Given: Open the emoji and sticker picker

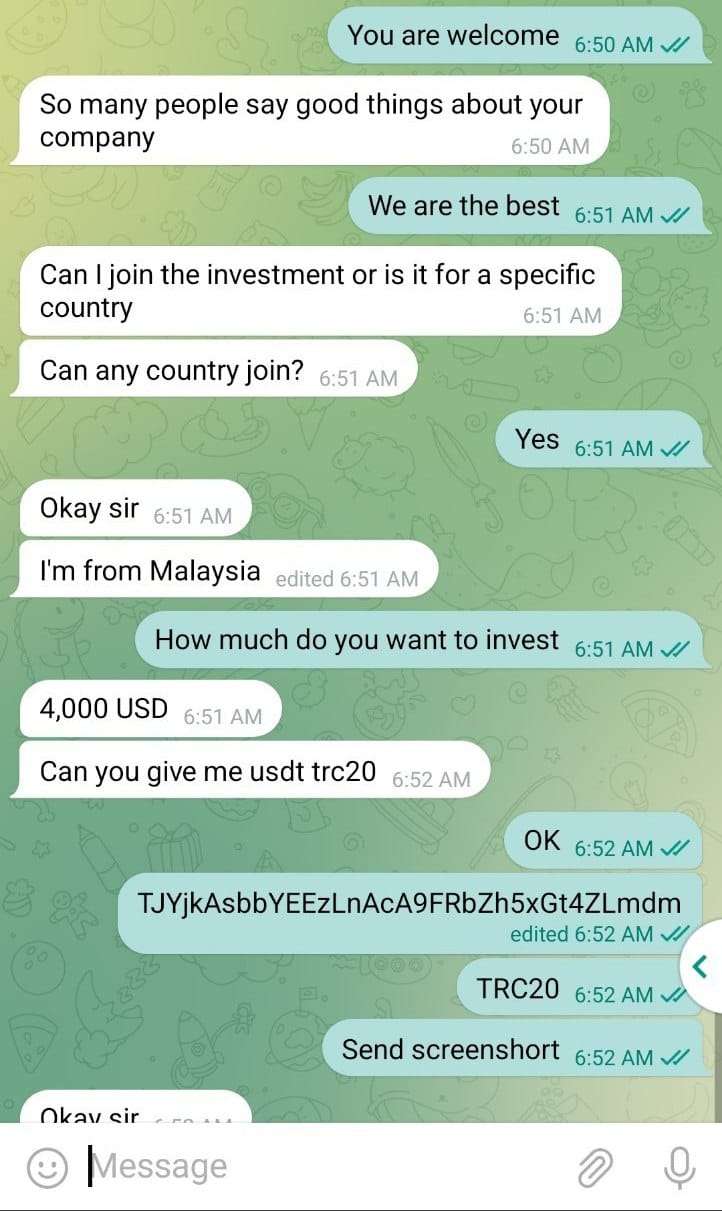Looking at the screenshot, I should coord(46,1167).
